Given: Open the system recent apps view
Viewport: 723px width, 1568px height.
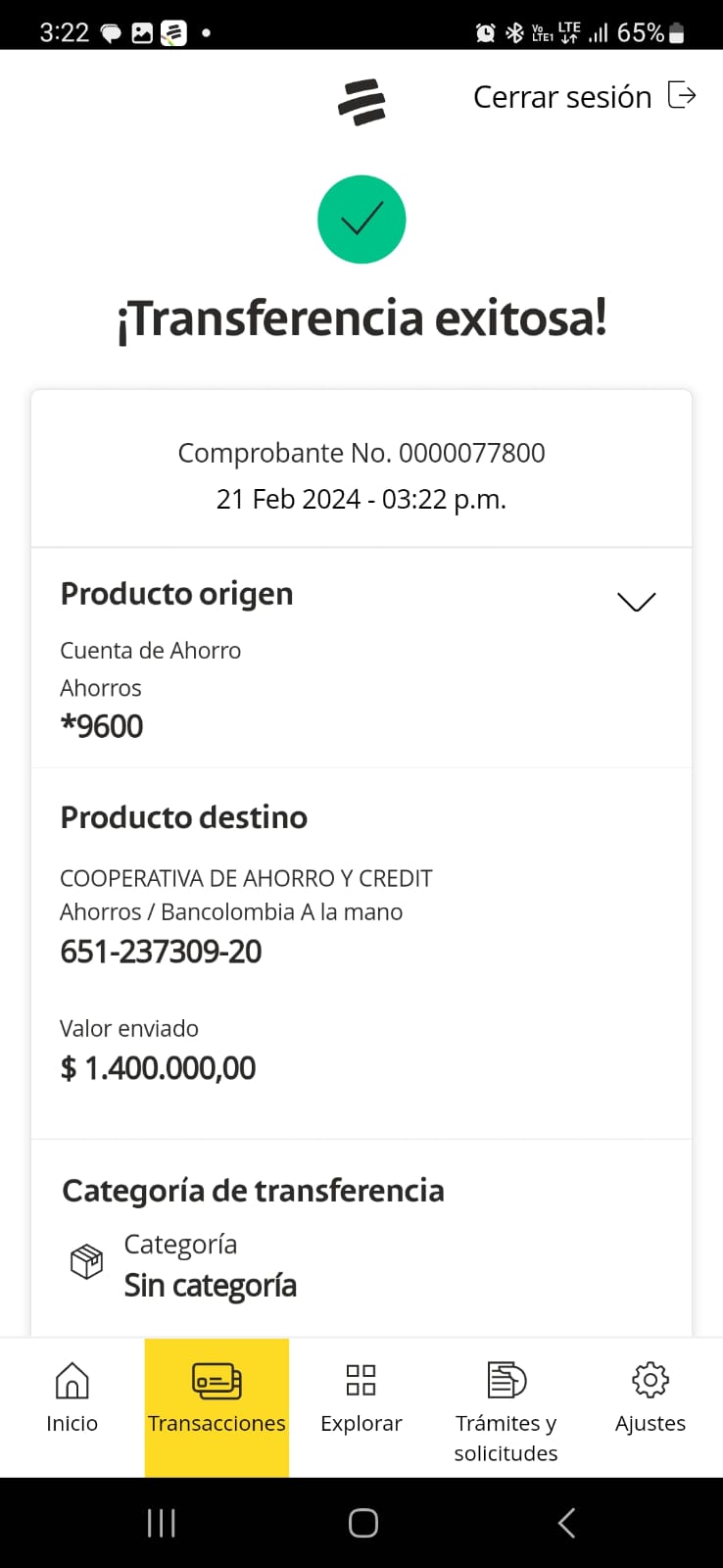Looking at the screenshot, I should click(x=161, y=1522).
